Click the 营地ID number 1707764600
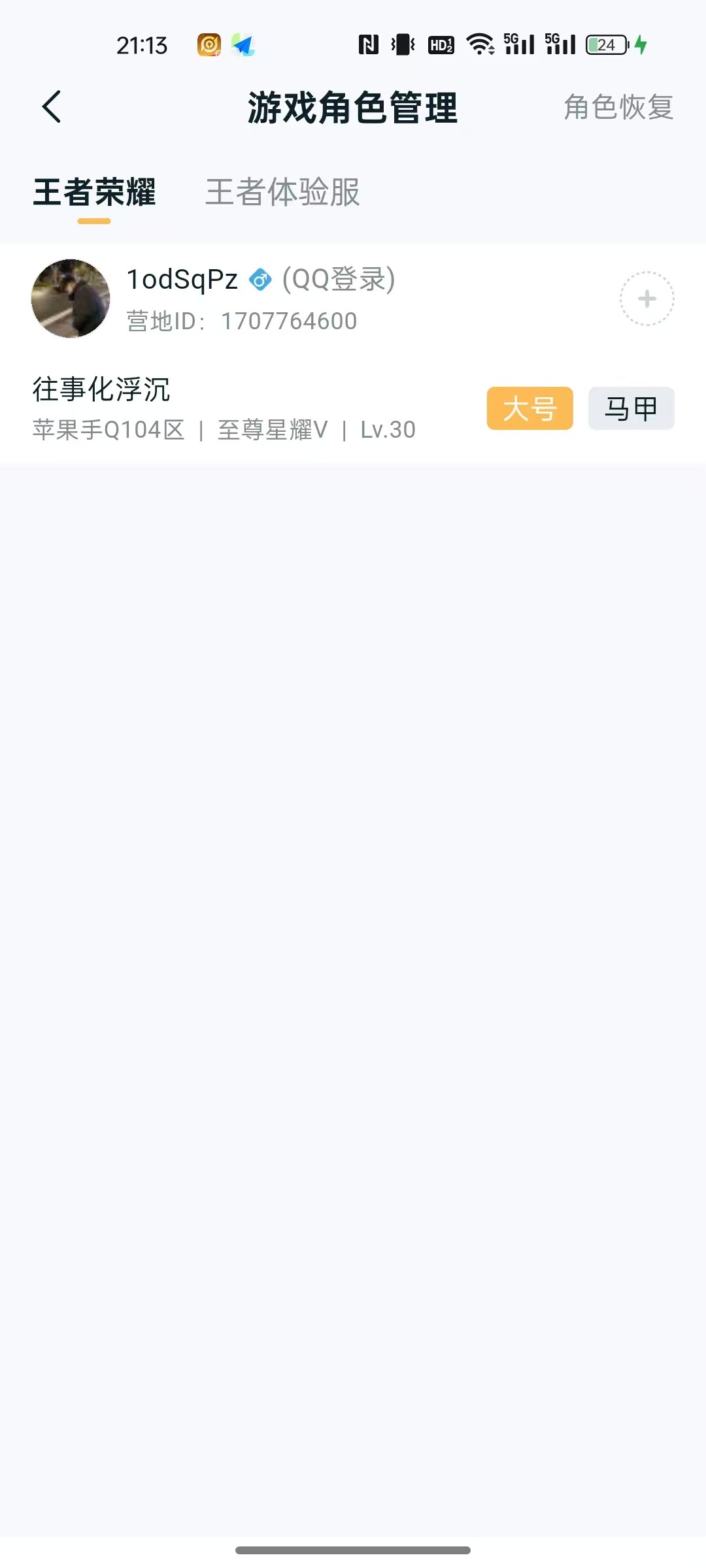Screen dimensions: 706x1568 point(288,321)
